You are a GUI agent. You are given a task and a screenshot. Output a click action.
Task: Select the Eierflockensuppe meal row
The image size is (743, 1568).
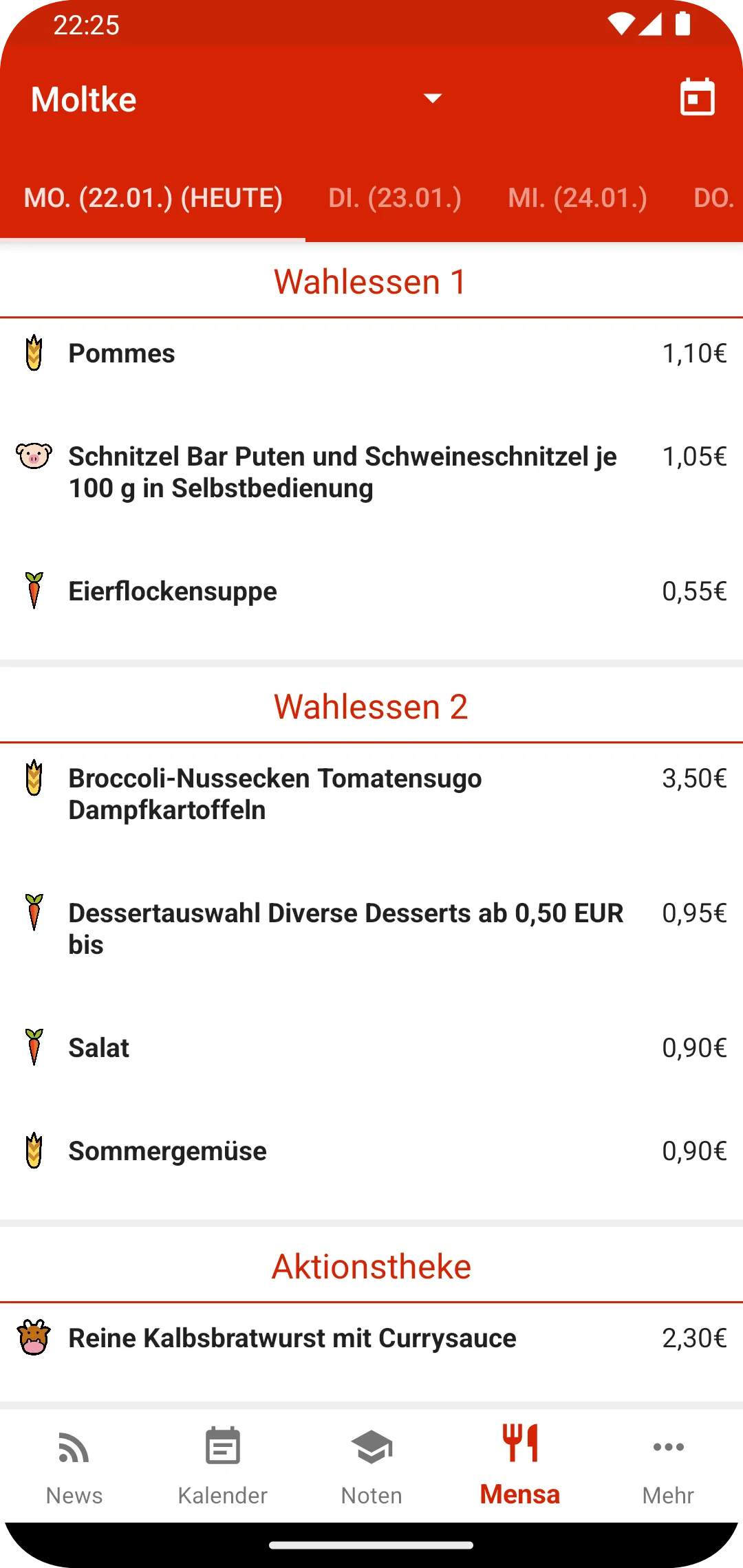[x=371, y=591]
